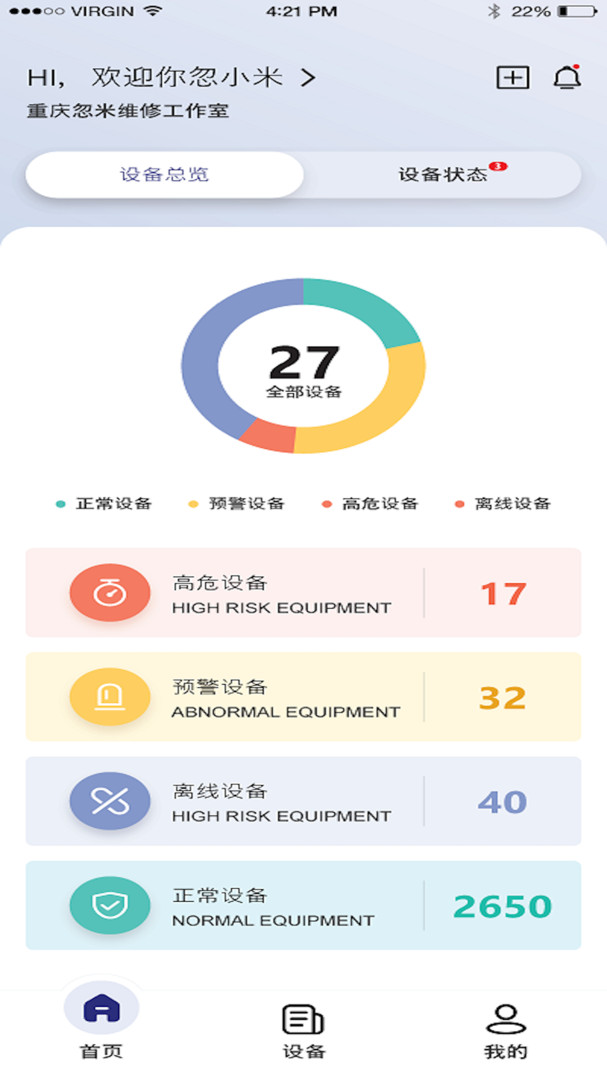Image resolution: width=607 pixels, height=1080 pixels.
Task: Switch to the 设备 bottom tab
Action: [x=303, y=1030]
